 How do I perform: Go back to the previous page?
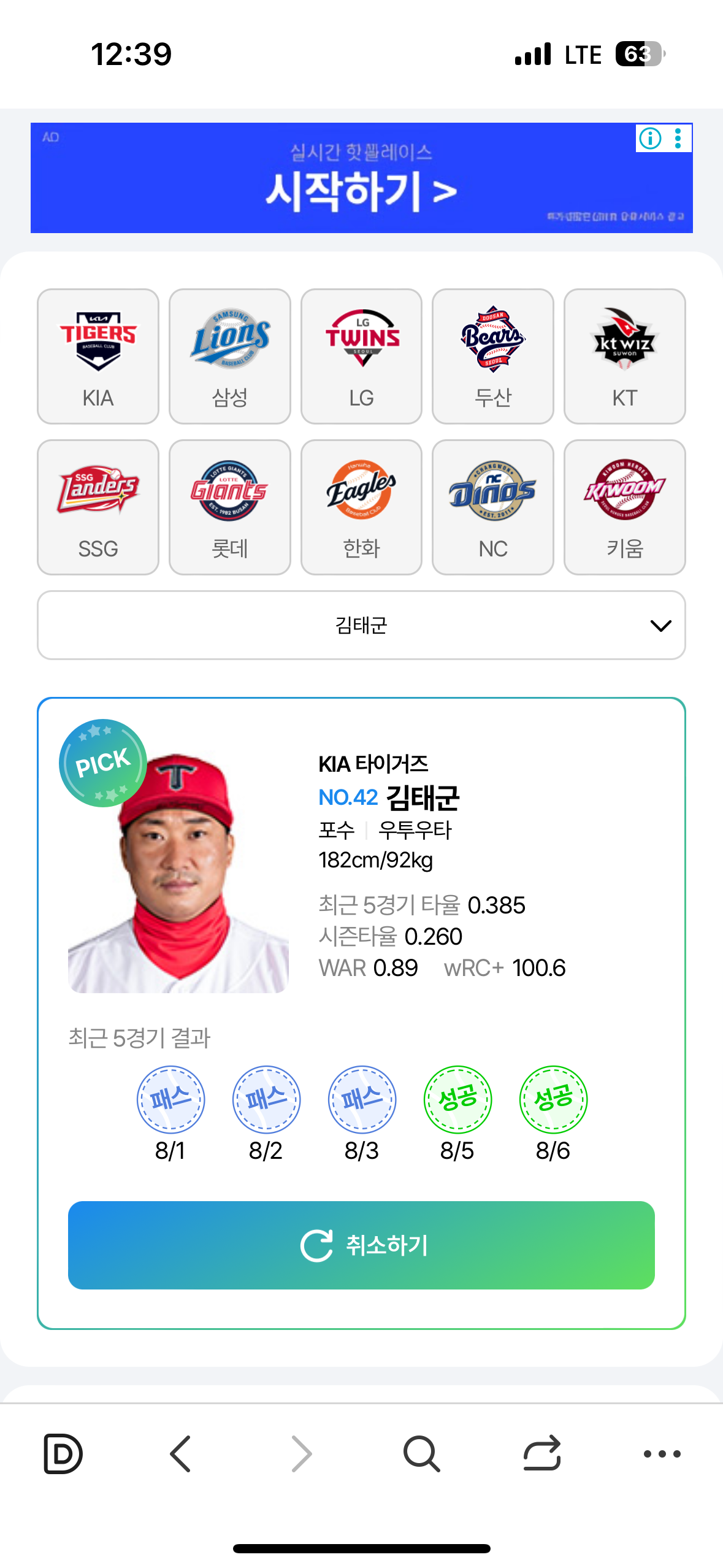coord(181,1453)
